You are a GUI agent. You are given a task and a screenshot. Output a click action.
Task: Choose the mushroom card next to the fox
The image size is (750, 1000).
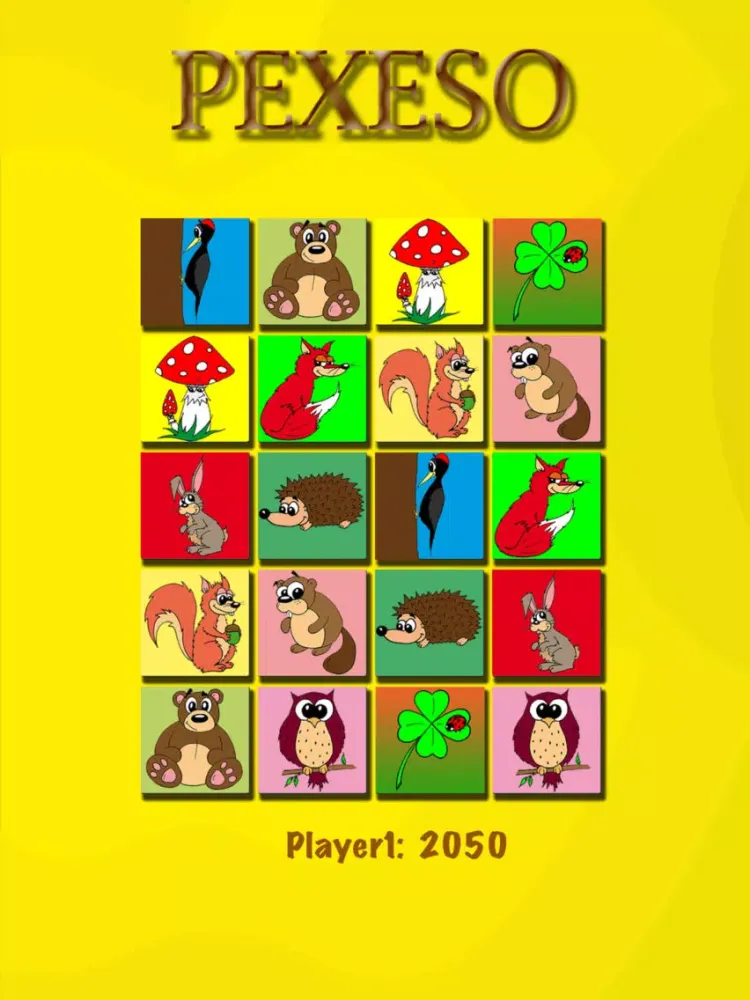(x=195, y=389)
